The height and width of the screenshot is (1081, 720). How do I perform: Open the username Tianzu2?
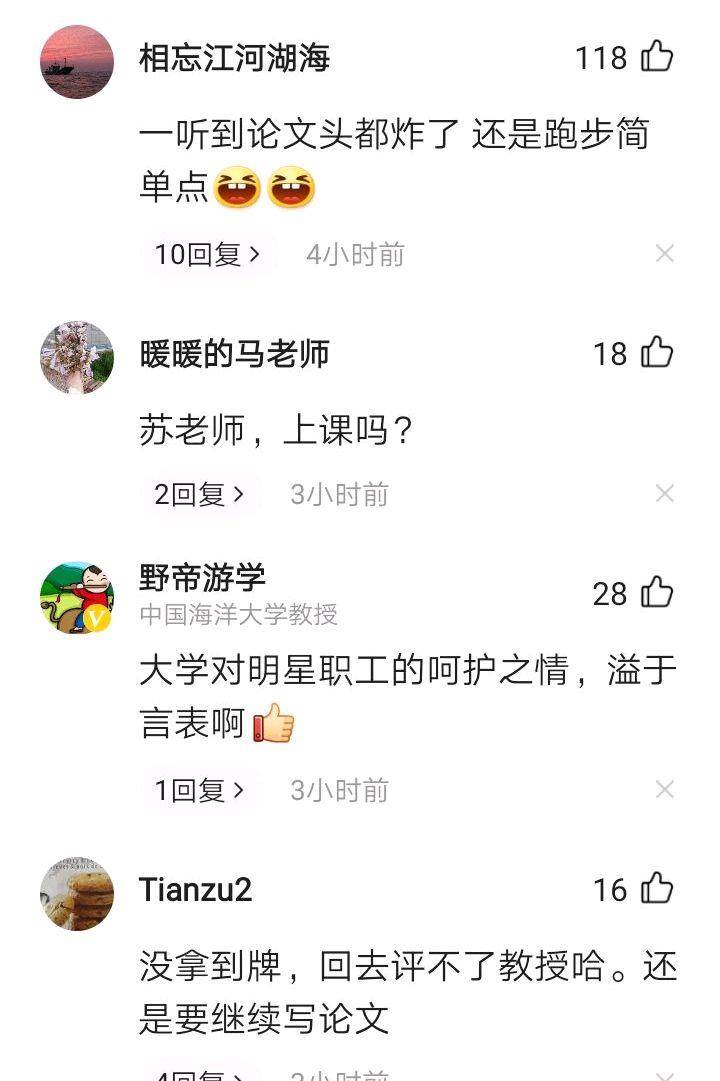pyautogui.click(x=195, y=889)
